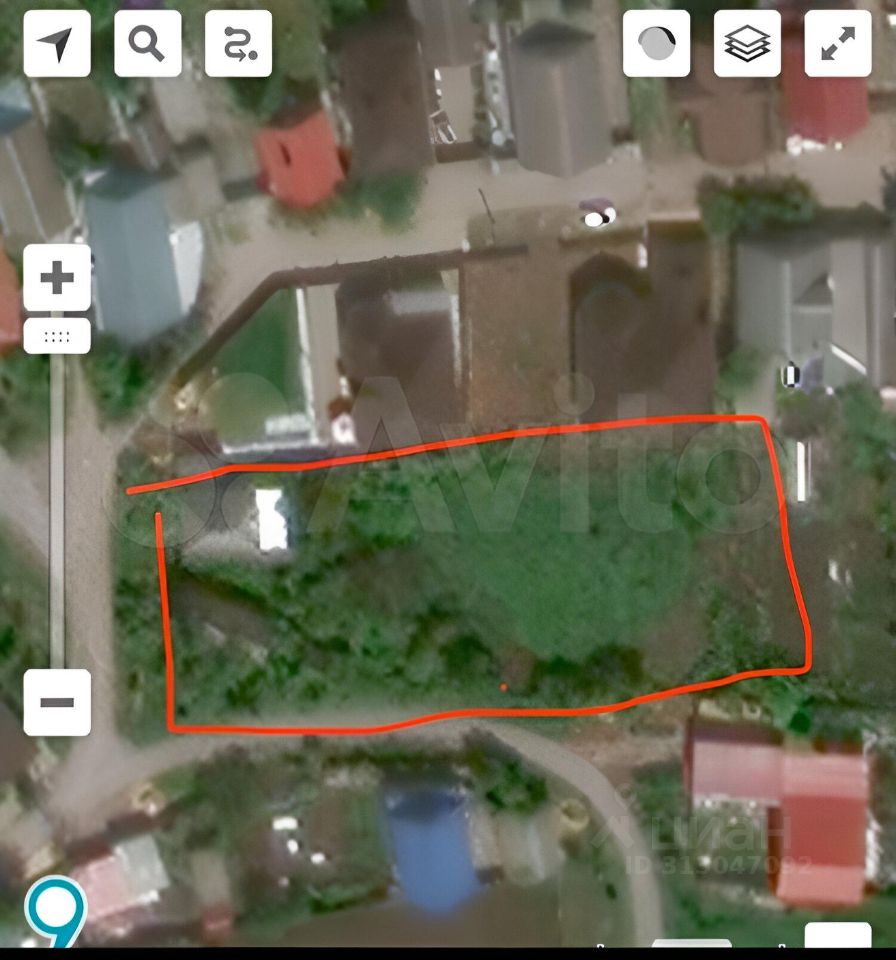The image size is (896, 960).
Task: Open the route building tool
Action: pos(238,44)
